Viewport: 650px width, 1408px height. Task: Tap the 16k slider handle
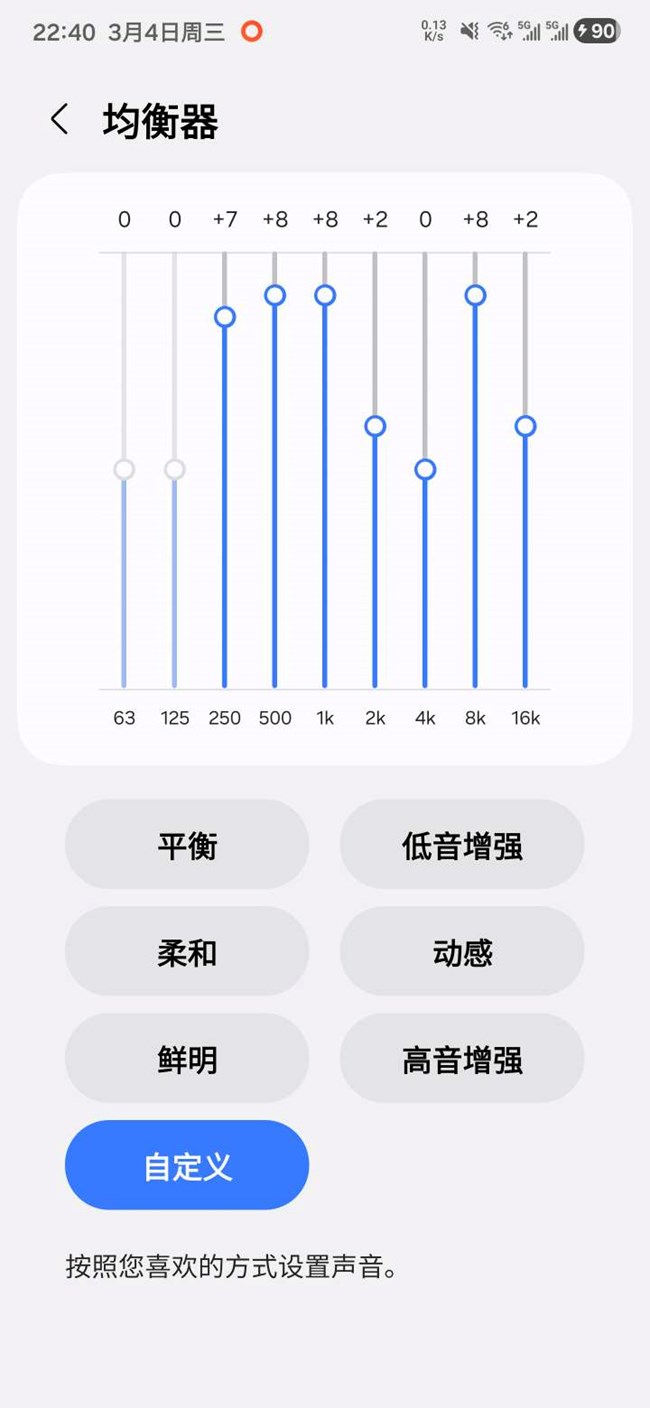pyautogui.click(x=525, y=426)
